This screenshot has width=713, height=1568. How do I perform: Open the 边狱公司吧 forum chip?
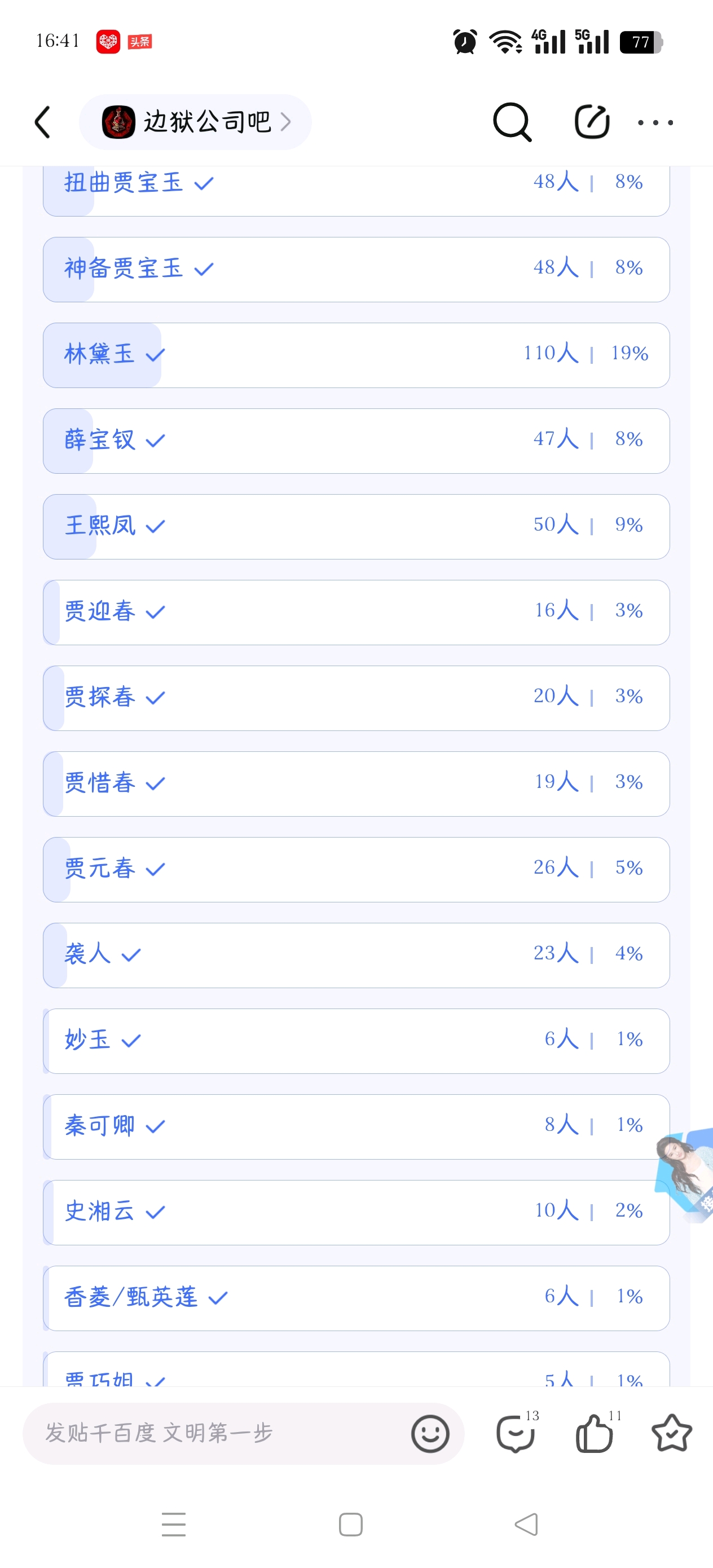tap(195, 122)
